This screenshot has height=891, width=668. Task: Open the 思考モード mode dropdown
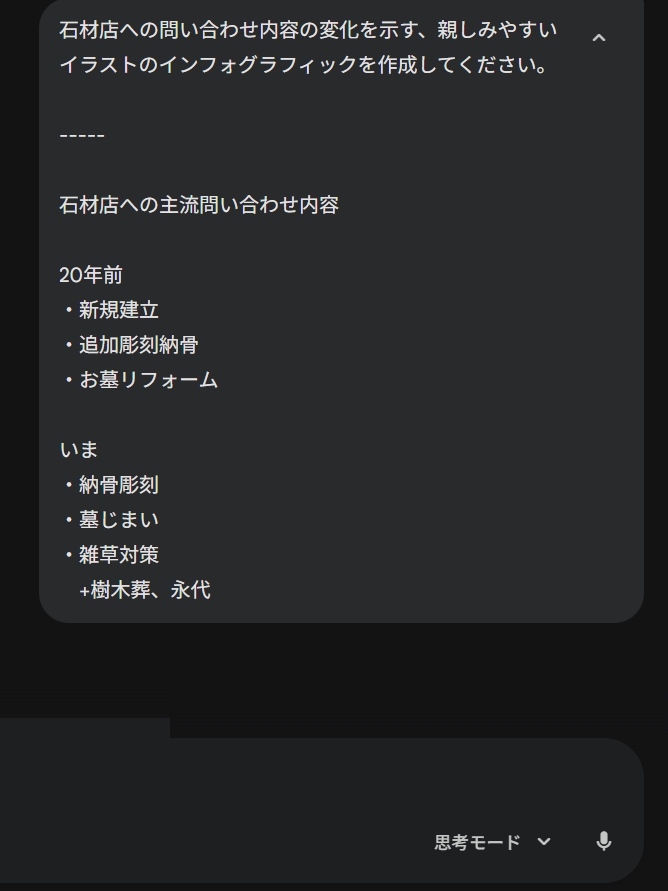tap(492, 842)
